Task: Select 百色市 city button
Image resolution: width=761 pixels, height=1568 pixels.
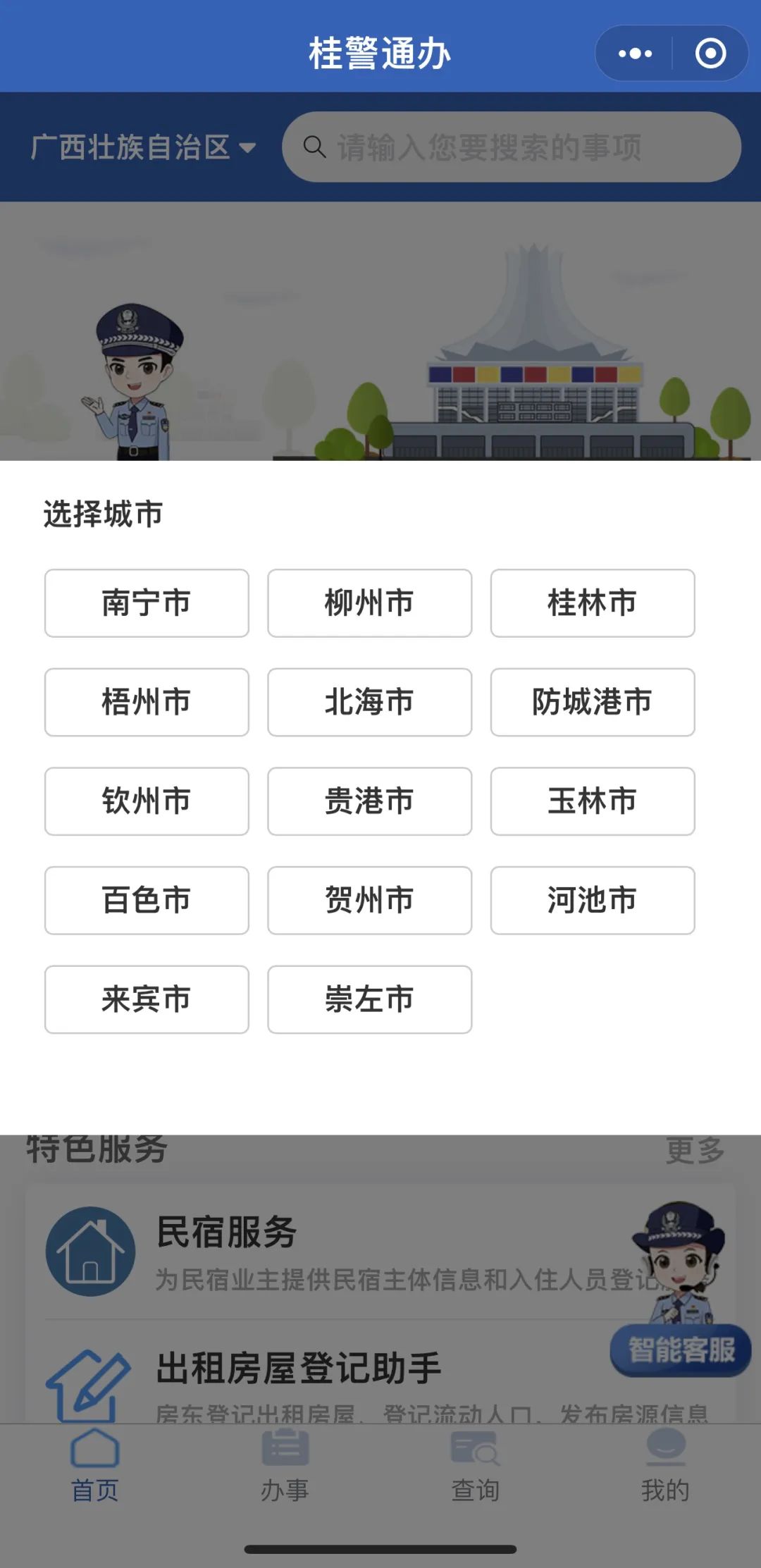Action: [147, 901]
